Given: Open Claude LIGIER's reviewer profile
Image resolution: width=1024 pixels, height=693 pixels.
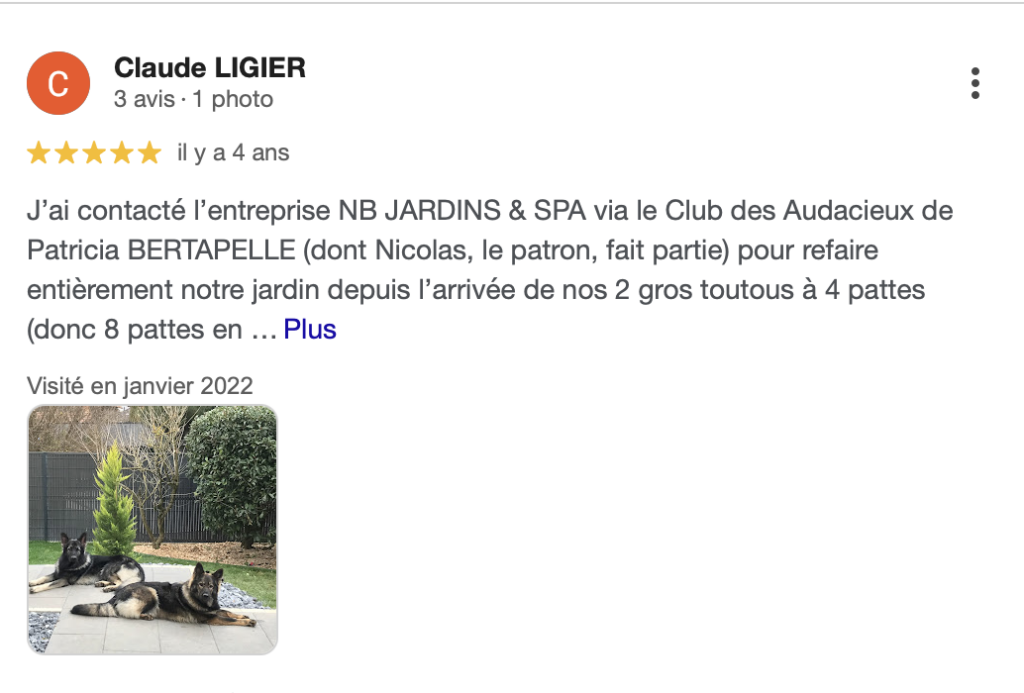Looking at the screenshot, I should (x=209, y=68).
